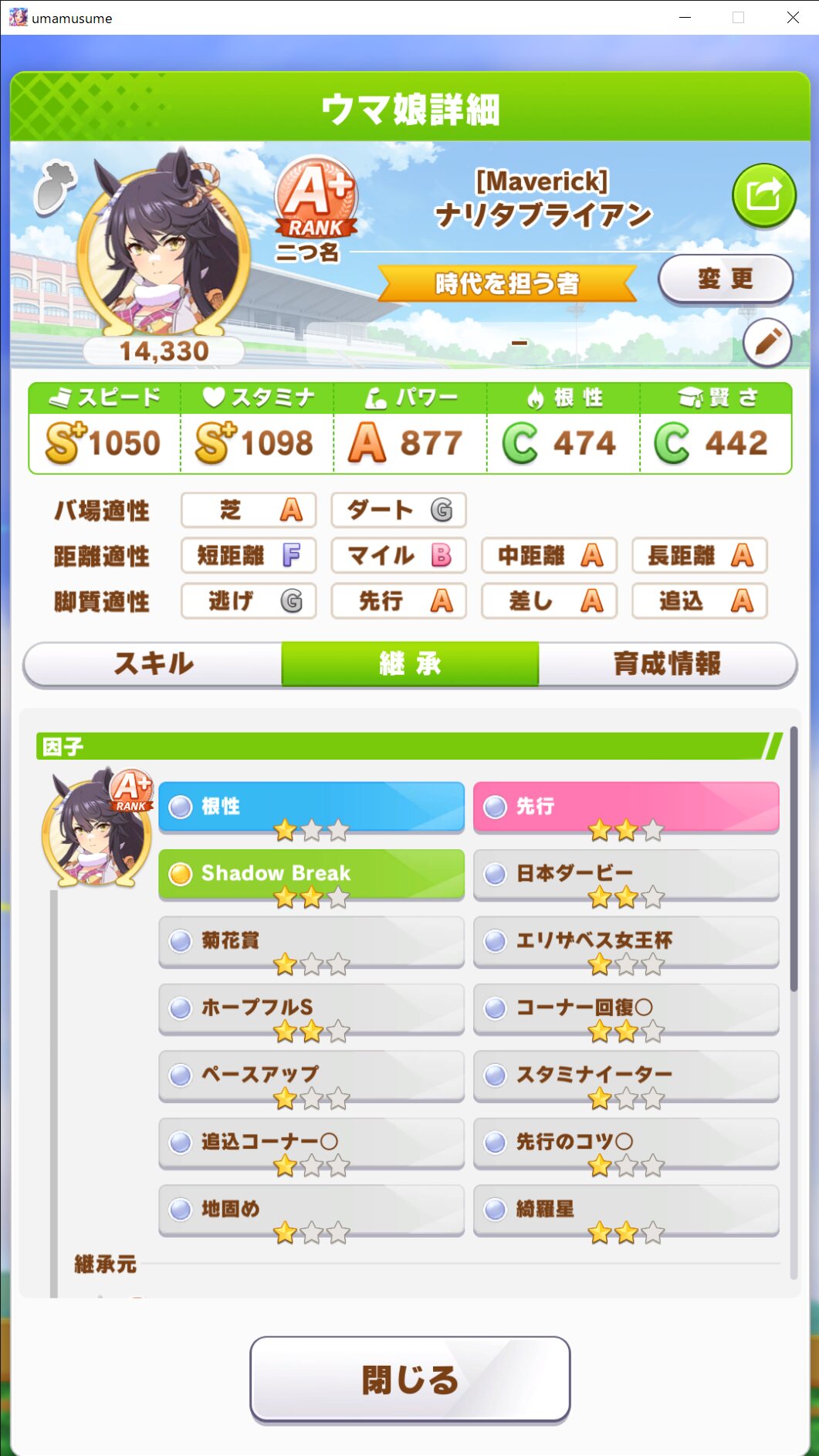
Task: Tap the 先行 pink factor
Action: pyautogui.click(x=626, y=807)
